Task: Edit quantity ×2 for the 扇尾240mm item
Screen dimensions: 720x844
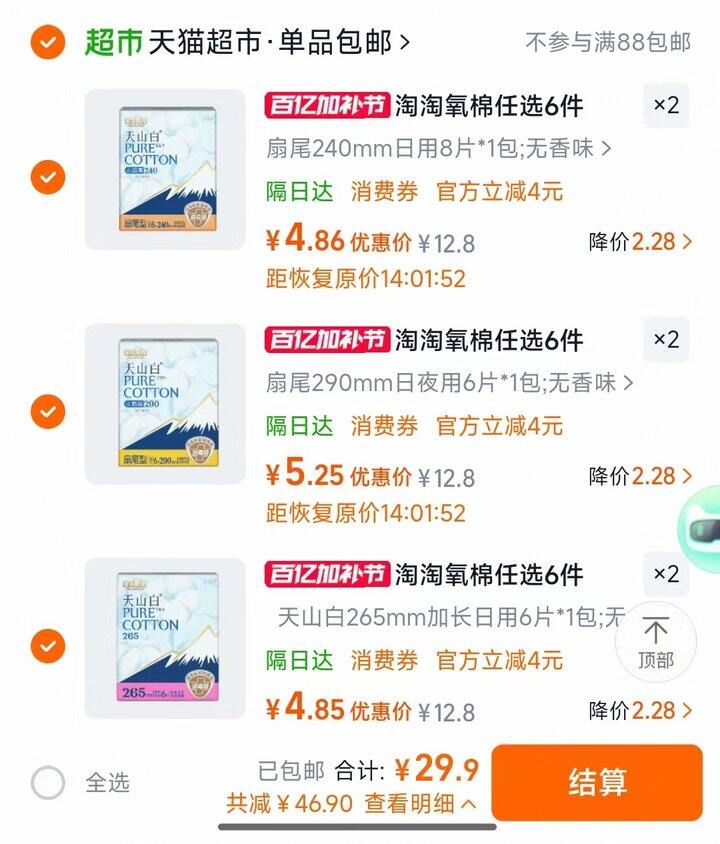Action: [666, 105]
